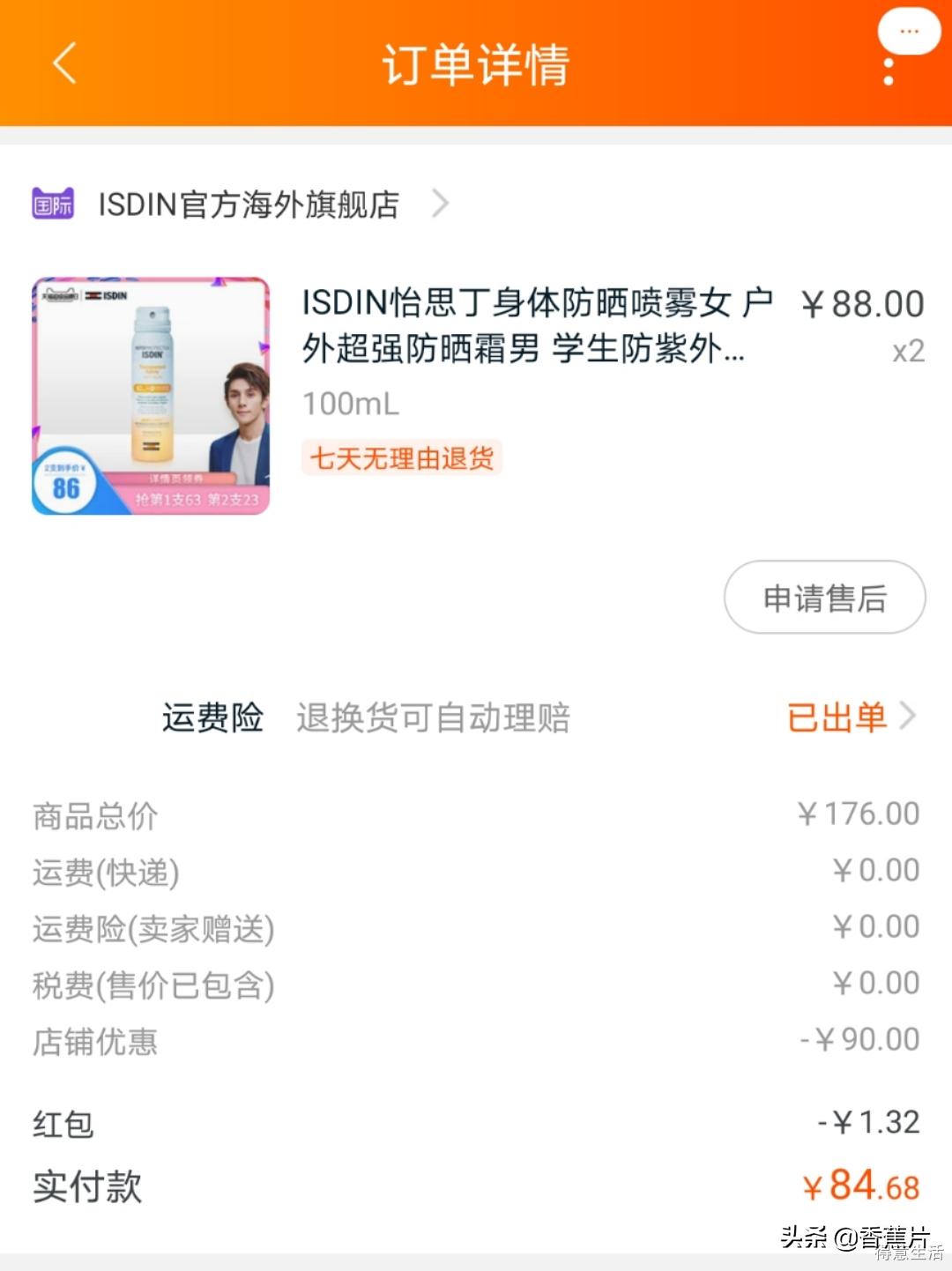Go back from order details
The height and width of the screenshot is (1271, 952).
(64, 63)
